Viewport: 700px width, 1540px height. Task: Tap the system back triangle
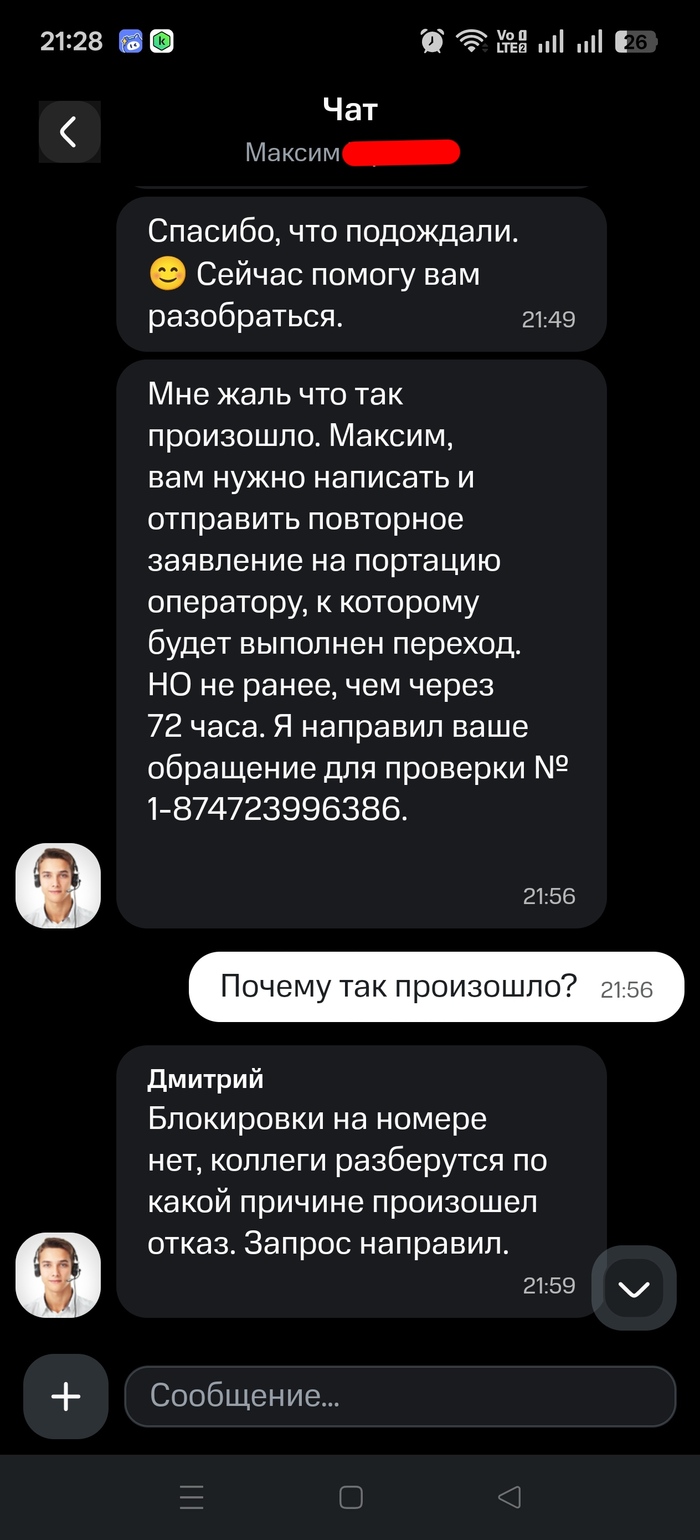(509, 1497)
